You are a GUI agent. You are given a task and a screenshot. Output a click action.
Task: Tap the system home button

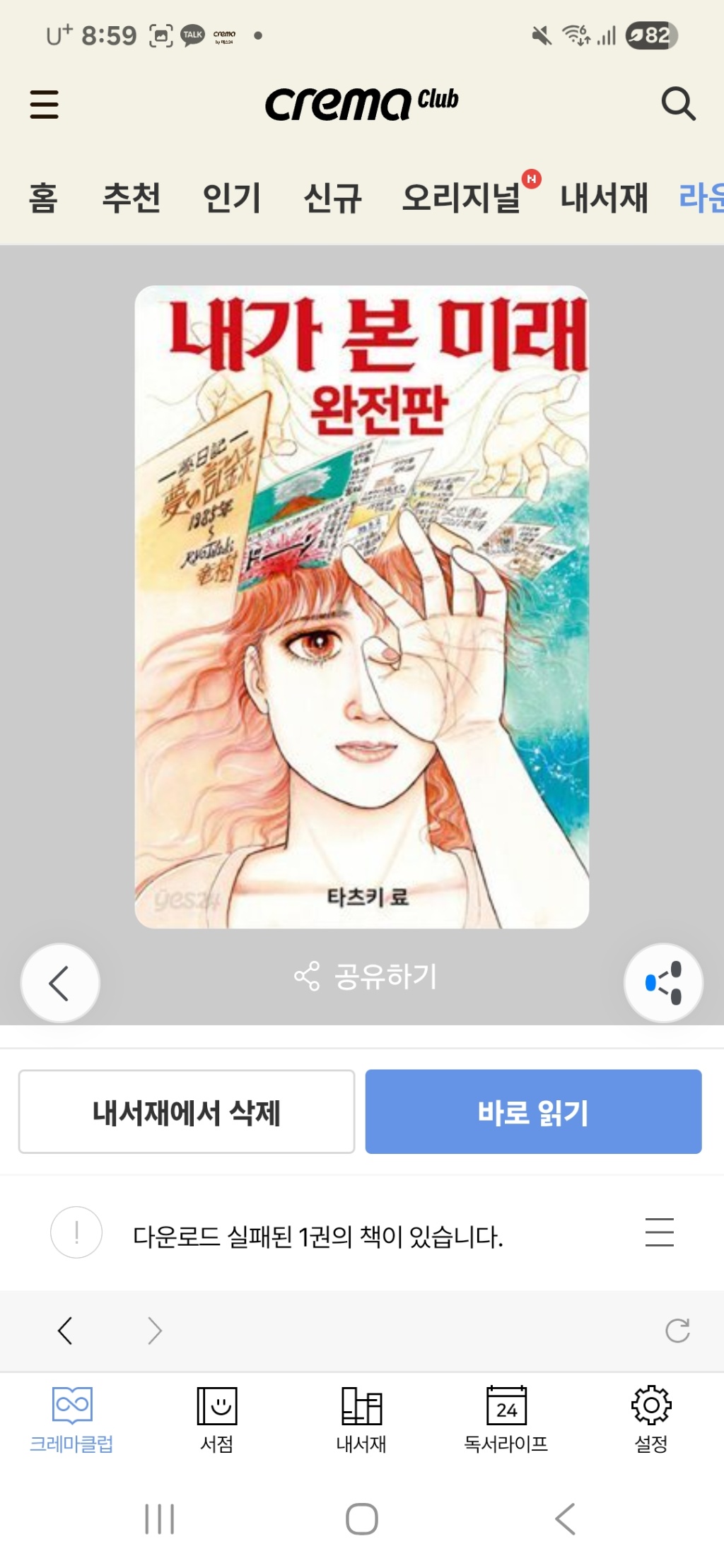tap(361, 1519)
